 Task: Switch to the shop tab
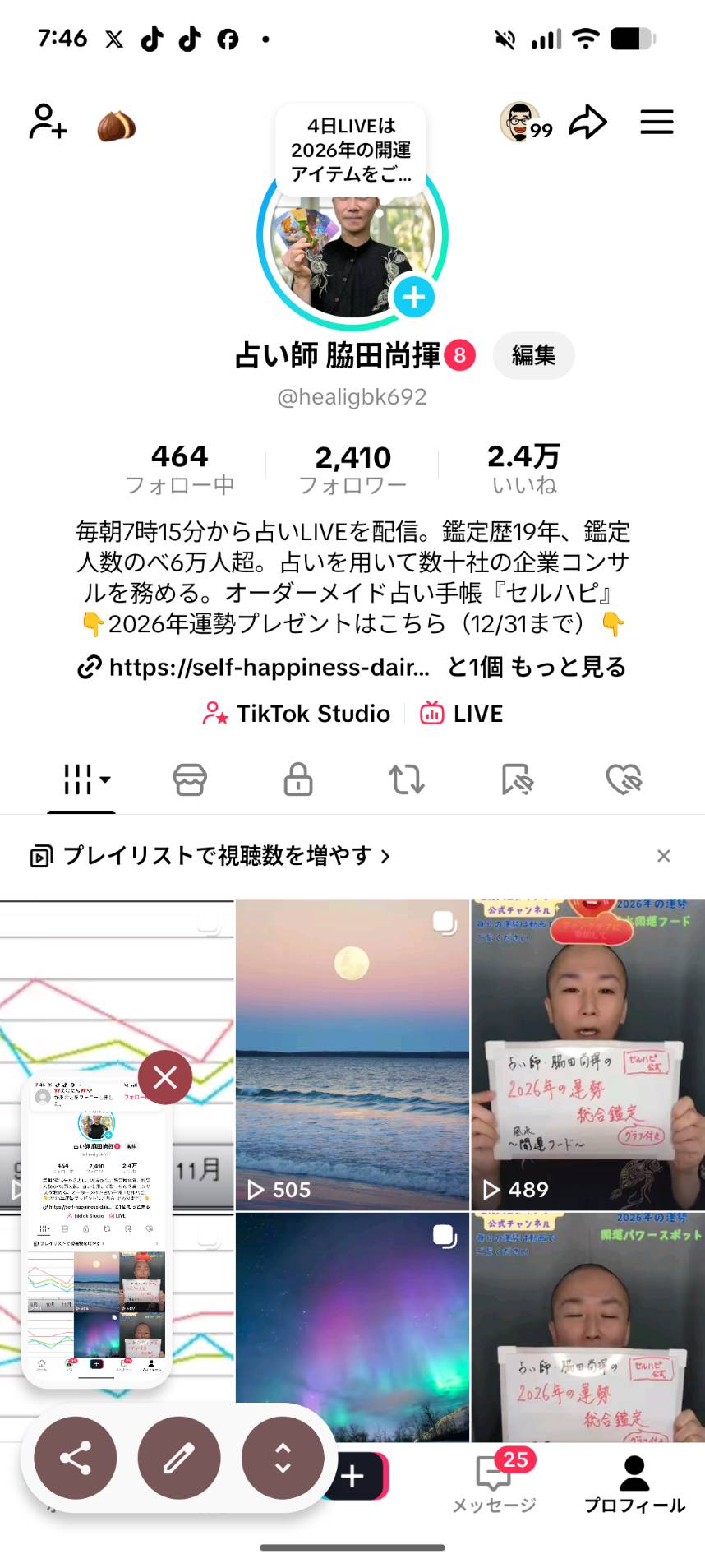tap(190, 779)
